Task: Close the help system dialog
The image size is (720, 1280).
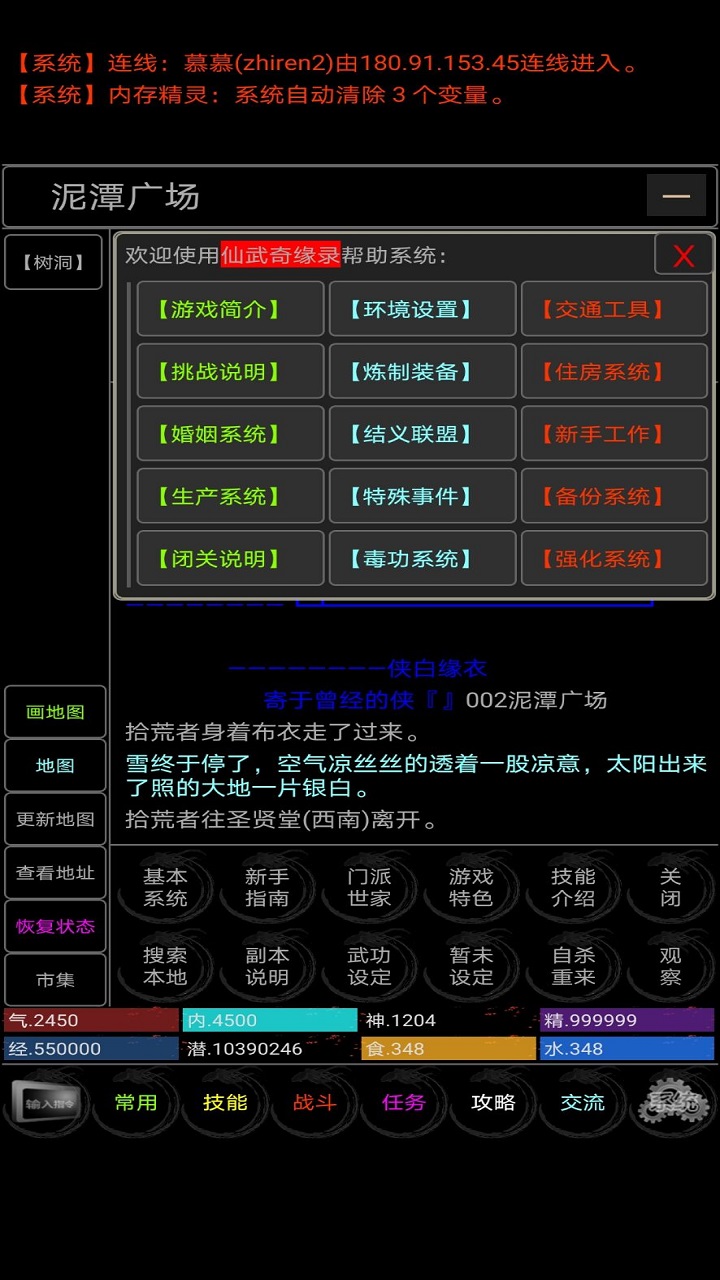Action: (683, 255)
